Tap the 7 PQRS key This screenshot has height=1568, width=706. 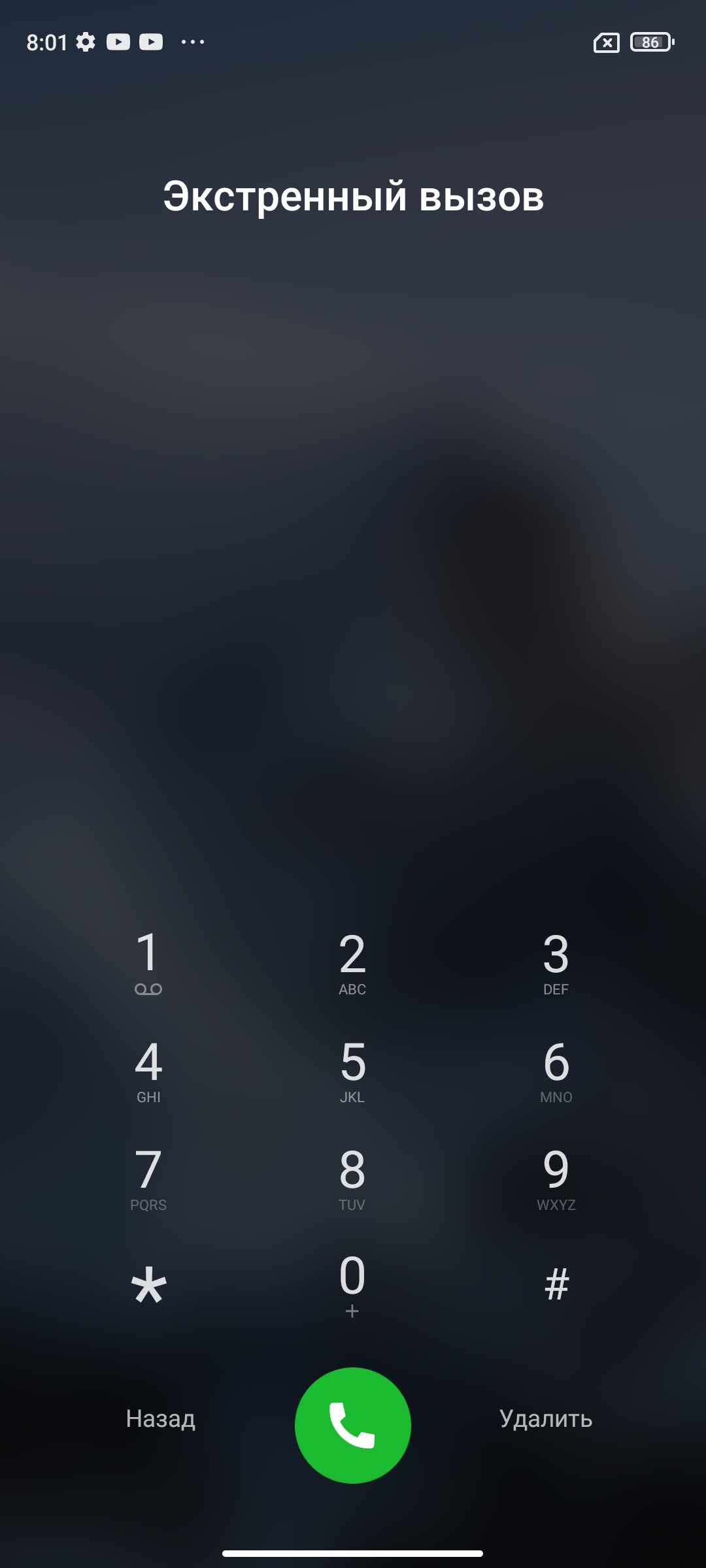point(148,1178)
